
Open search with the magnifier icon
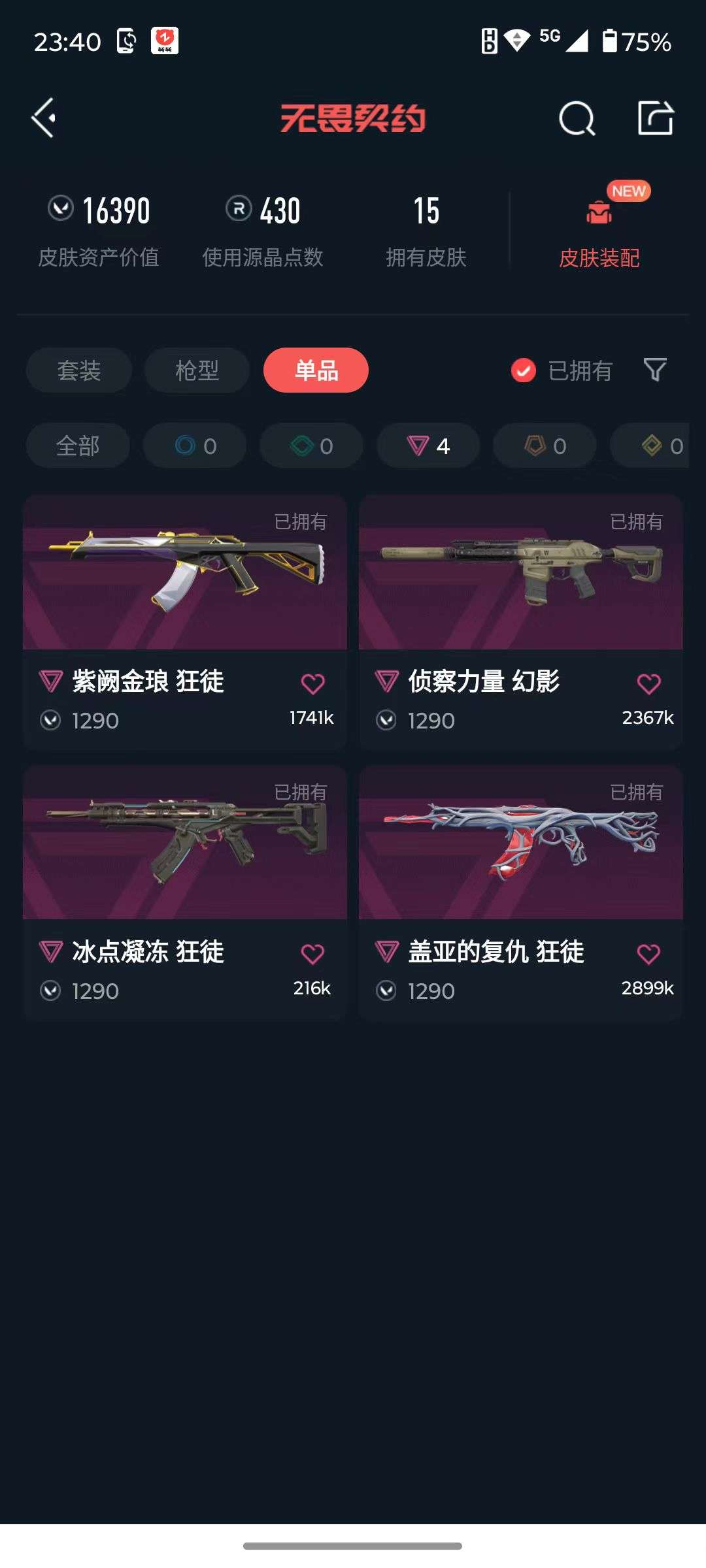576,119
